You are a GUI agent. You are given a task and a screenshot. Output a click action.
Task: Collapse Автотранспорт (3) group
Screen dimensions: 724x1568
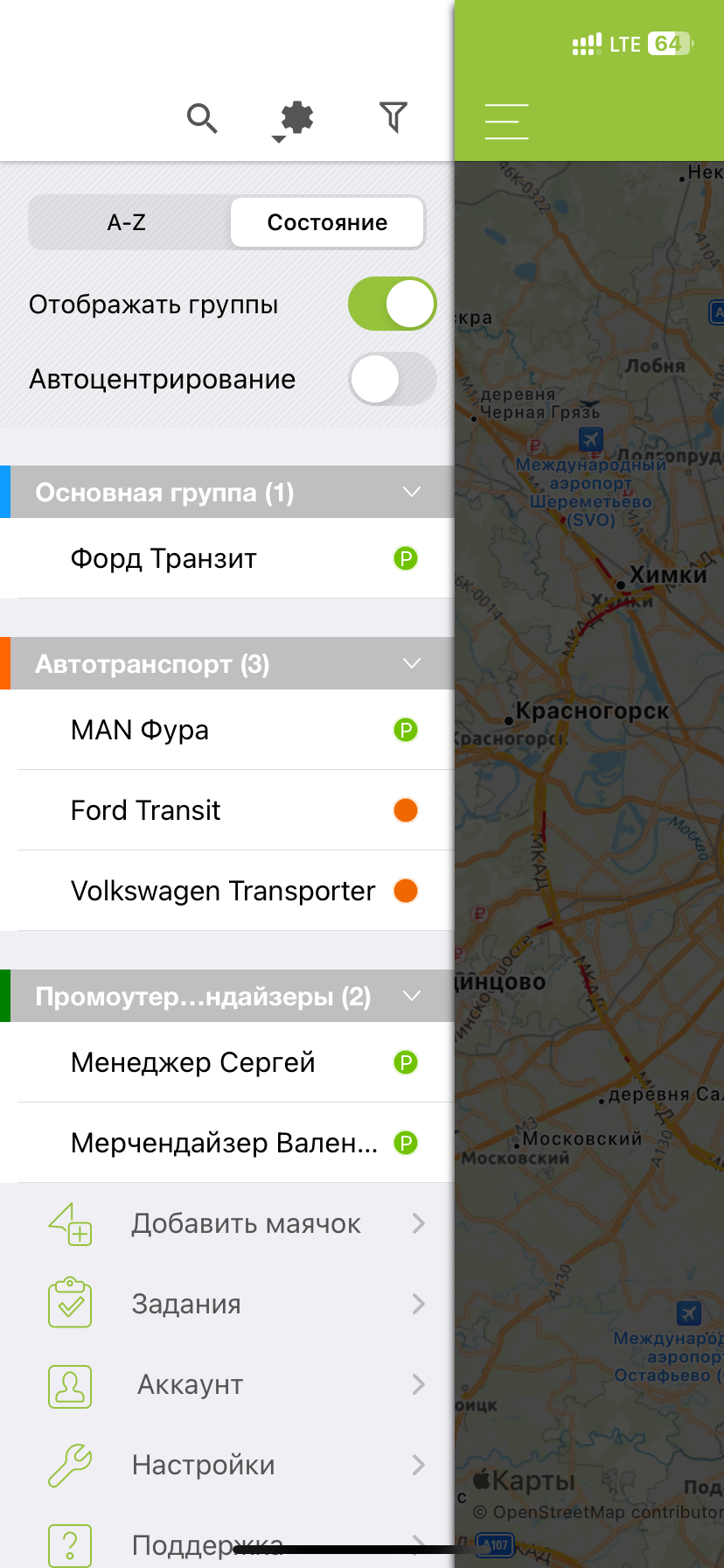[x=411, y=664]
